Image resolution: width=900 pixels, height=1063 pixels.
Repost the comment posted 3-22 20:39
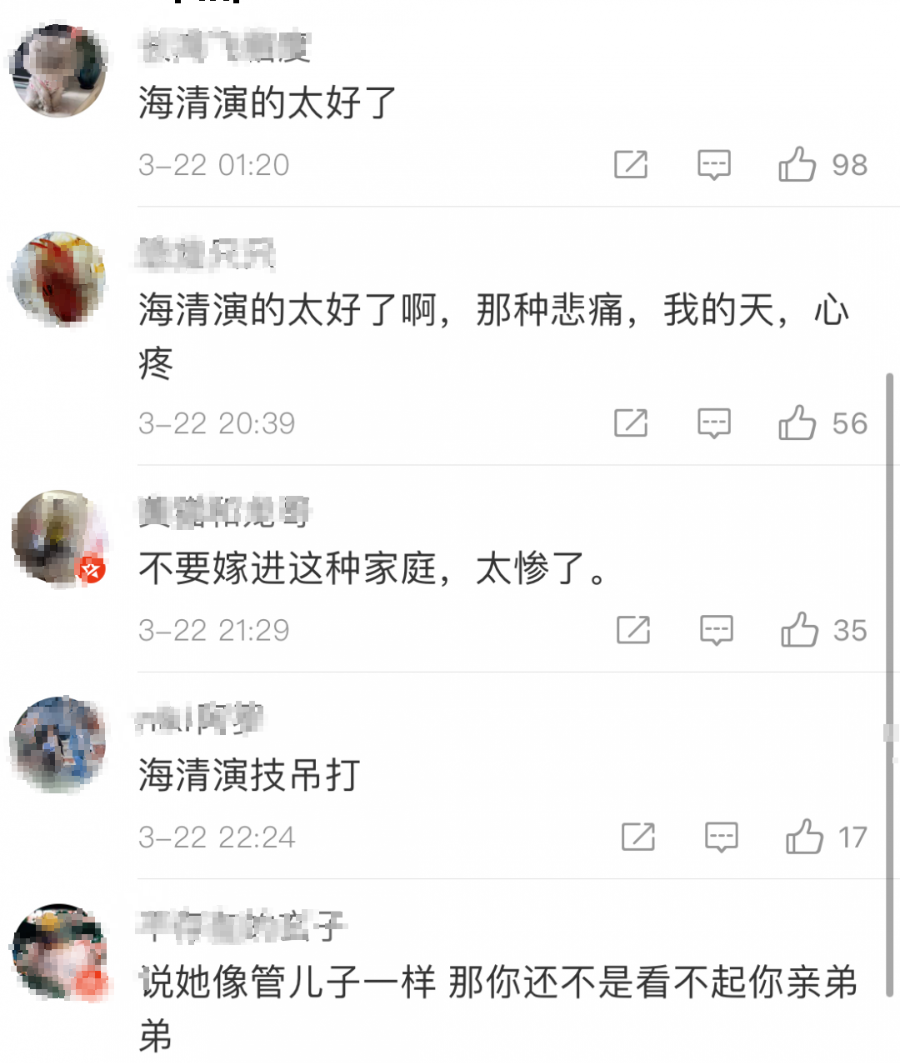631,423
